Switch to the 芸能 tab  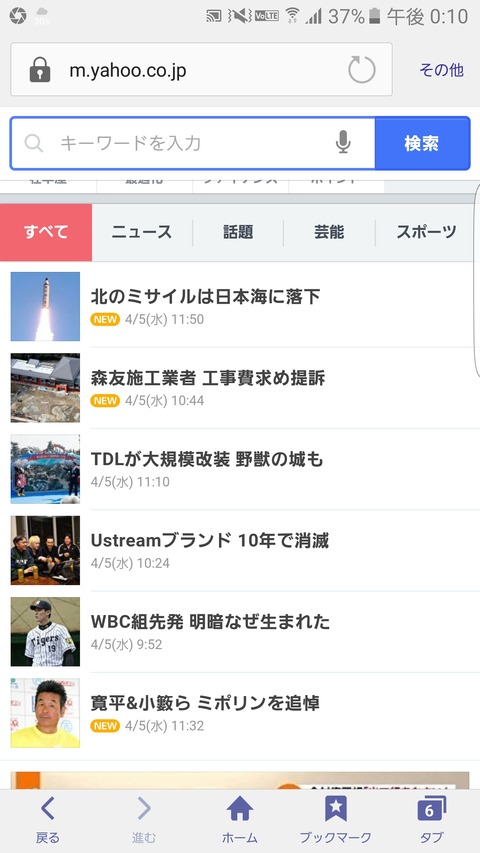329,232
